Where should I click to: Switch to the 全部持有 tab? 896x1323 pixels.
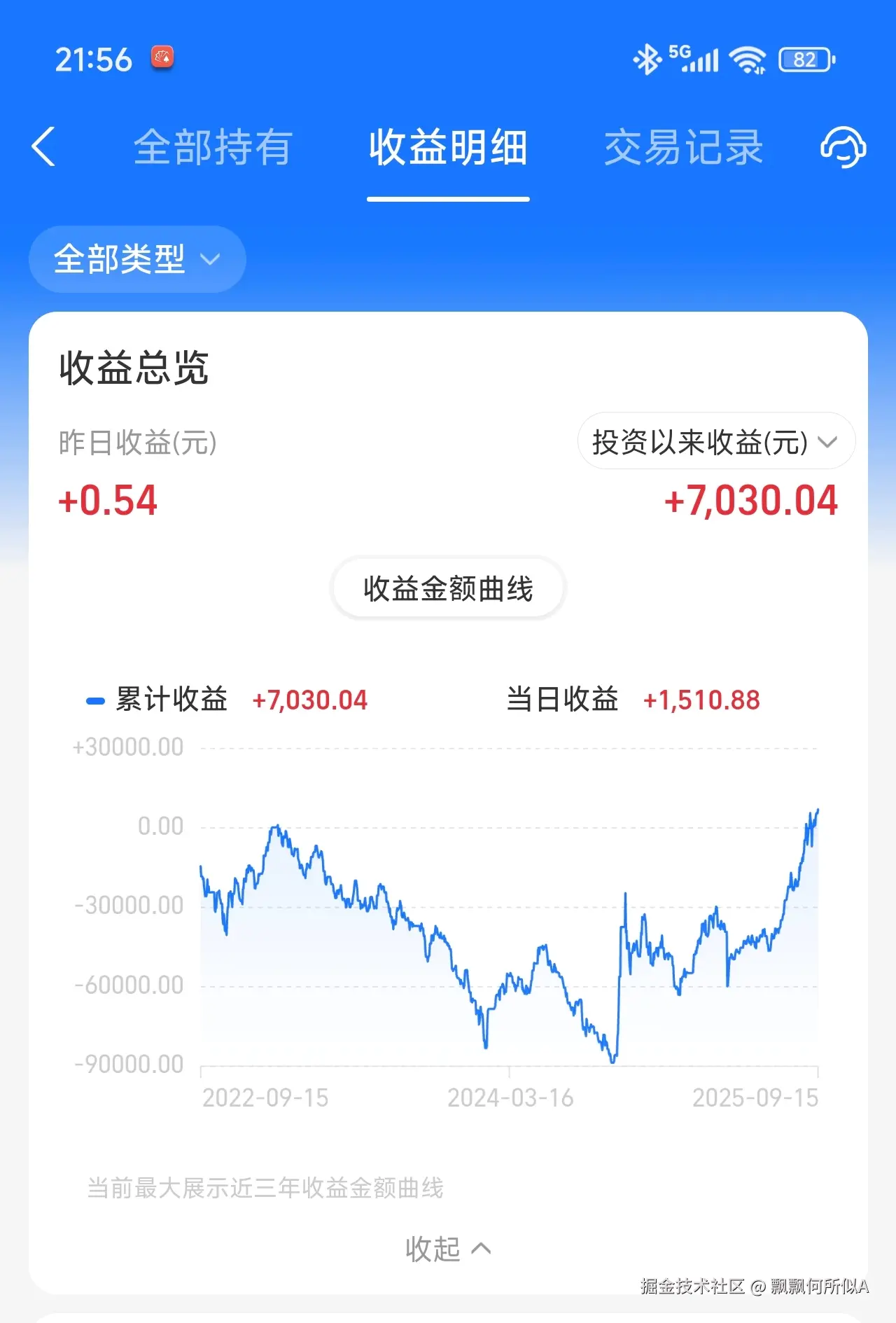(x=213, y=147)
